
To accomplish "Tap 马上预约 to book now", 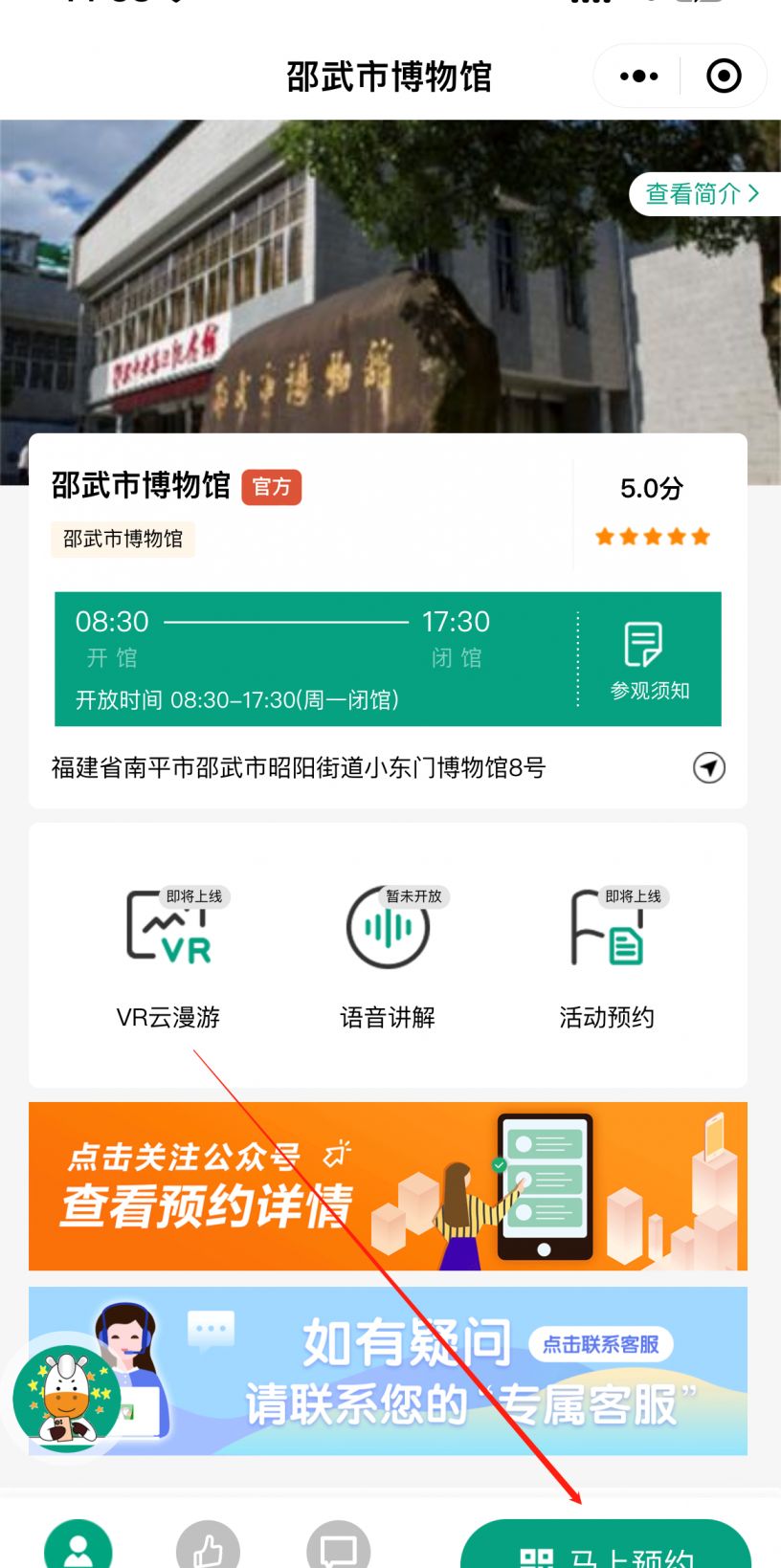I will (x=606, y=1550).
